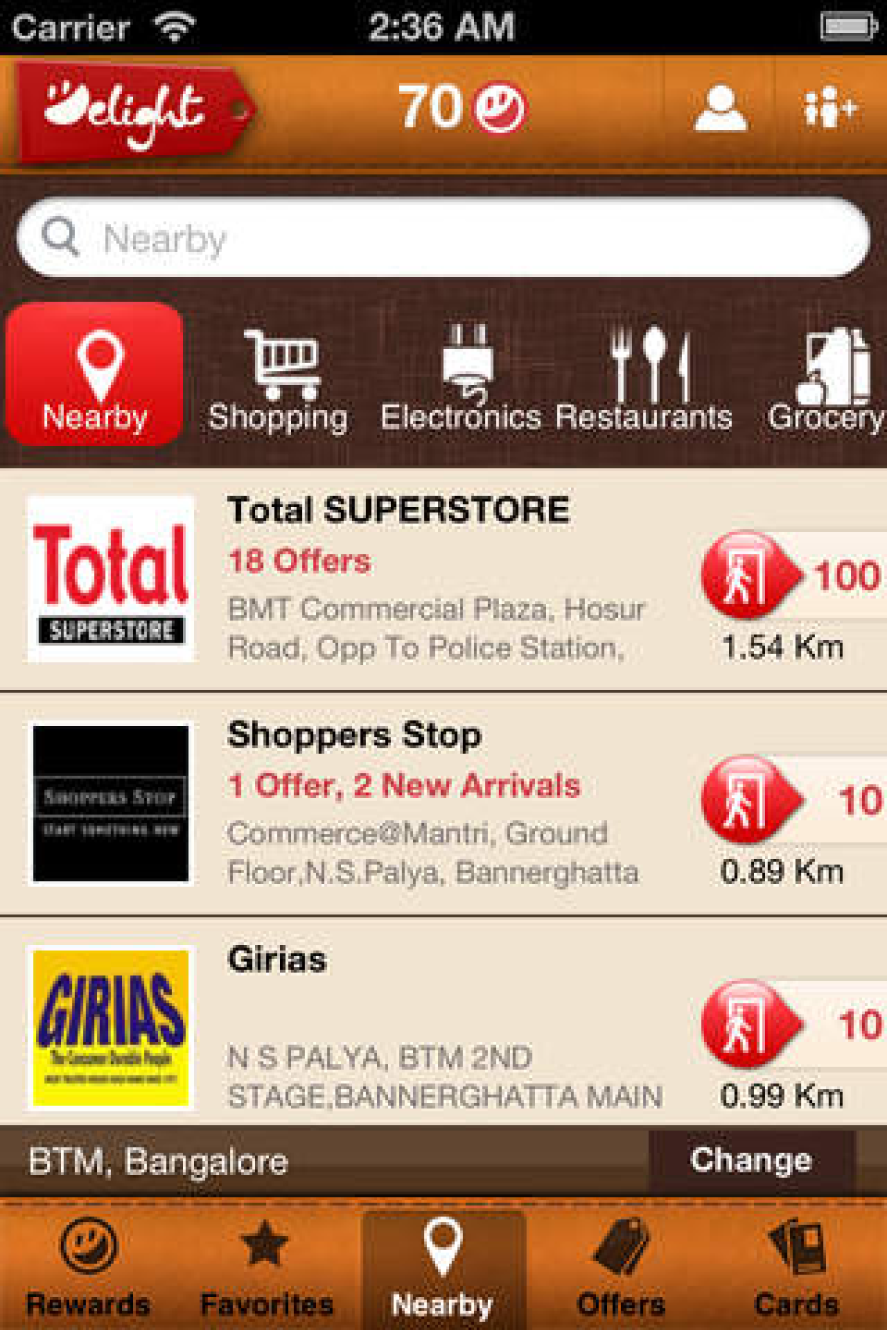
Task: Focus the Nearby search field
Action: tap(443, 238)
